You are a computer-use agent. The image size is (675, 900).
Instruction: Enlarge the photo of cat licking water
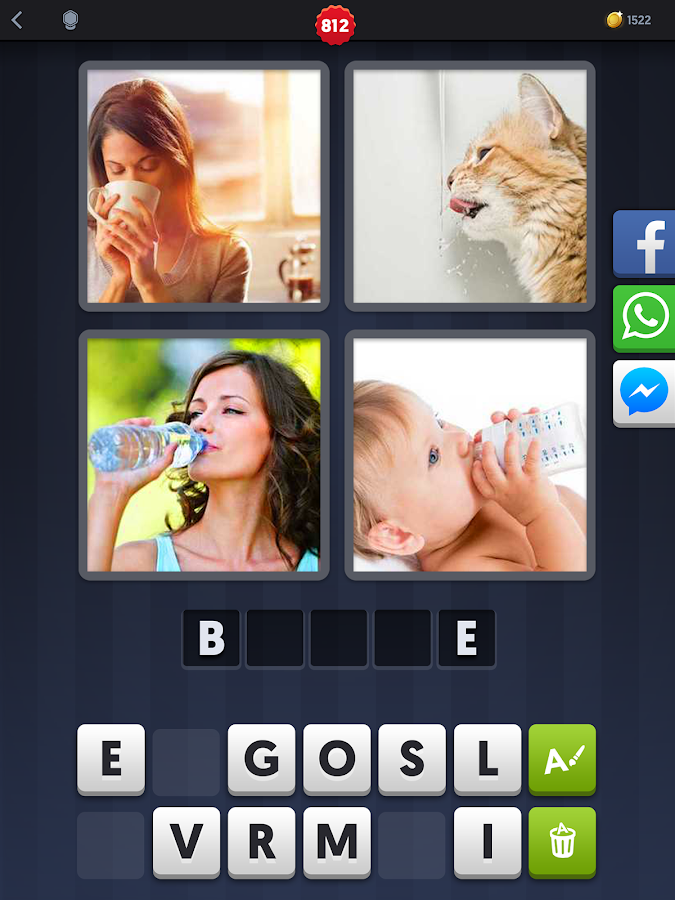[x=470, y=186]
